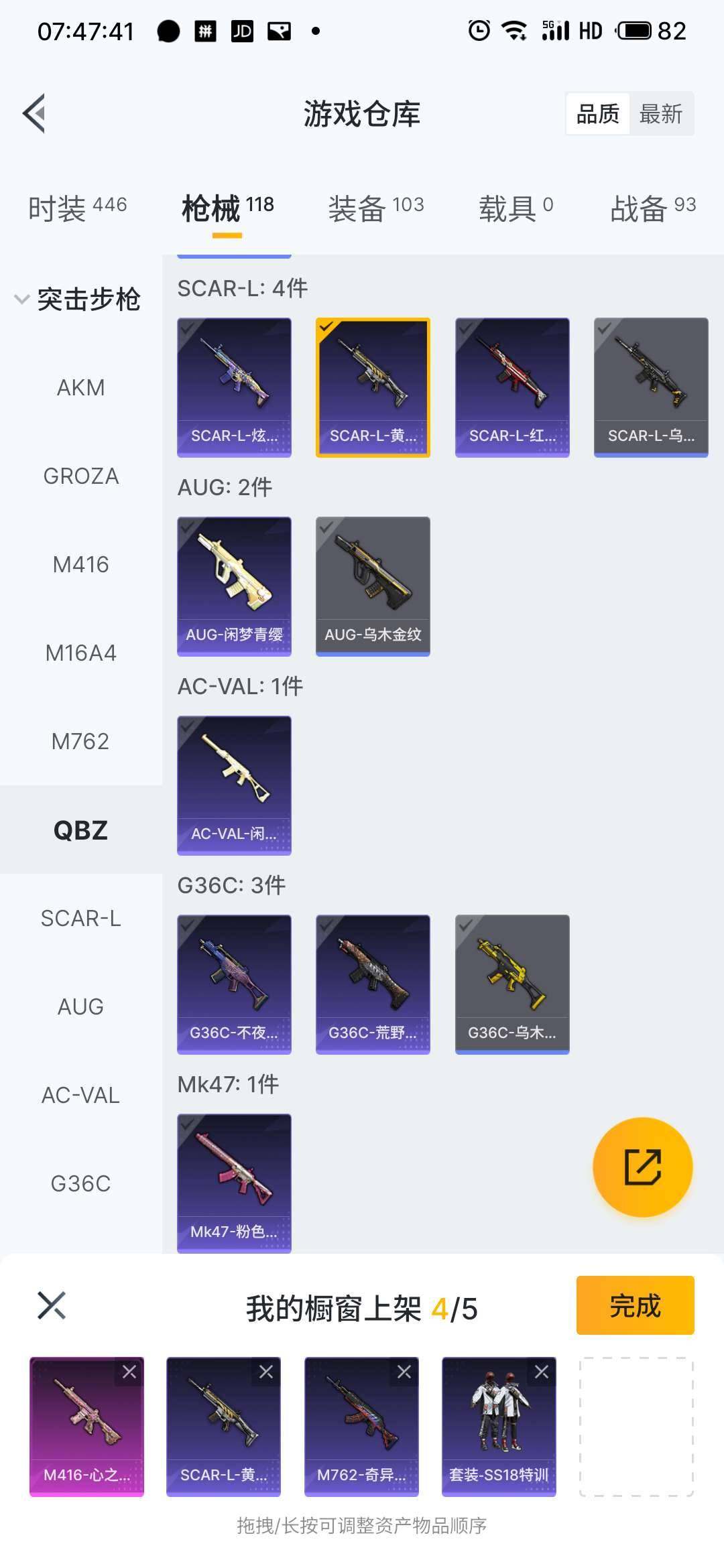Screen dimensions: 724x1568
Task: Remove M416-心之 from the showcase
Action: tap(129, 1372)
